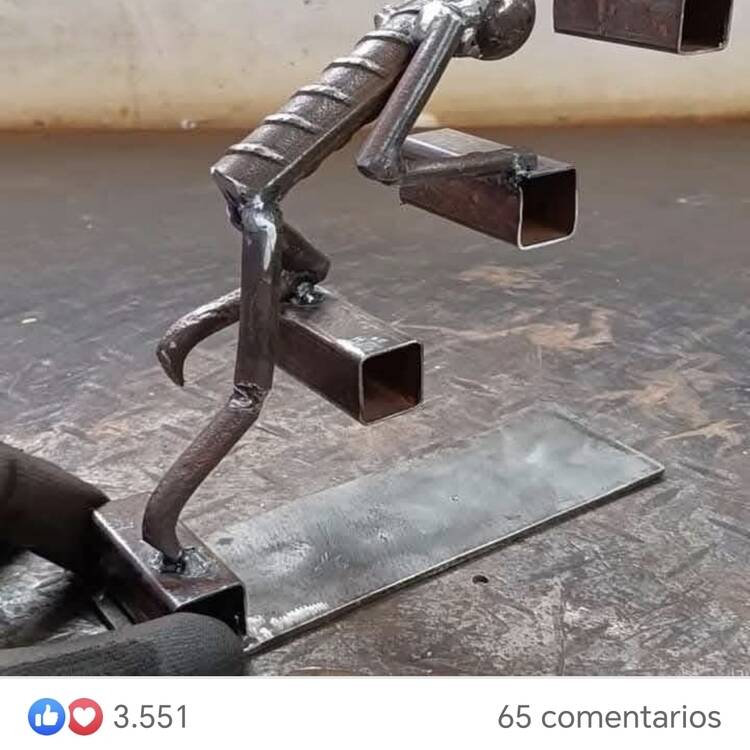Open the 65 comentarios link

608,716
